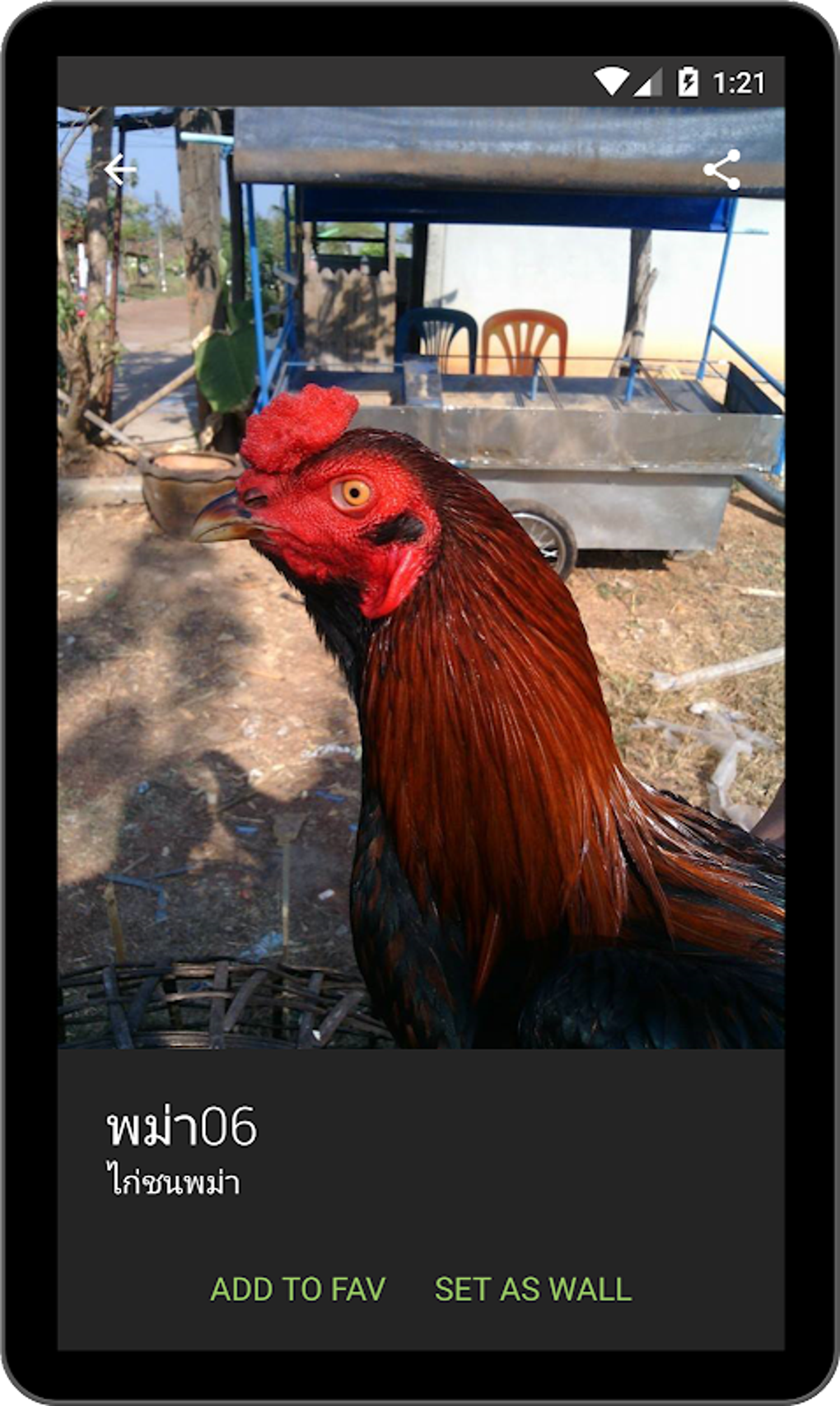This screenshot has width=840, height=1406.
Task: Go back using the arrow icon
Action: [x=120, y=170]
